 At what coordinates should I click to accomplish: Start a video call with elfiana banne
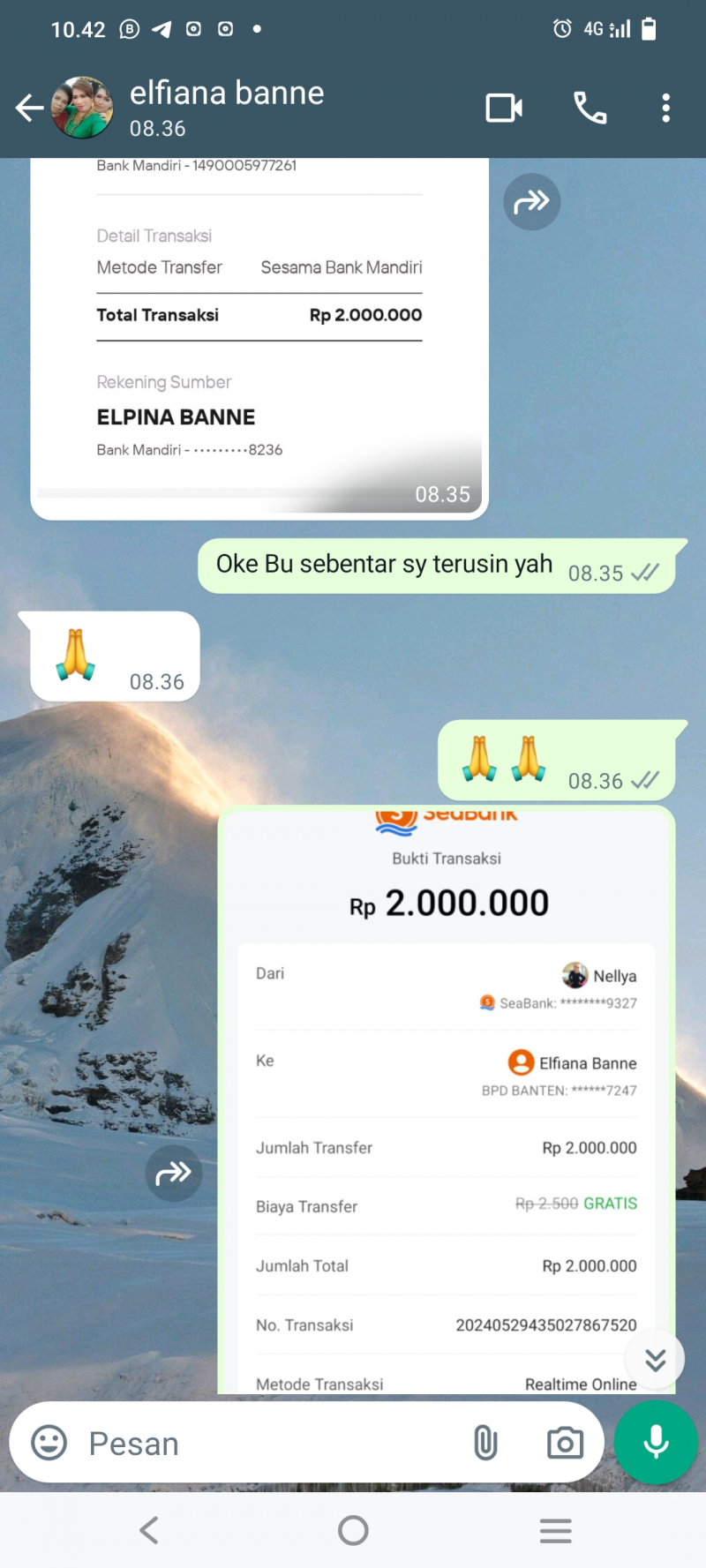[504, 109]
